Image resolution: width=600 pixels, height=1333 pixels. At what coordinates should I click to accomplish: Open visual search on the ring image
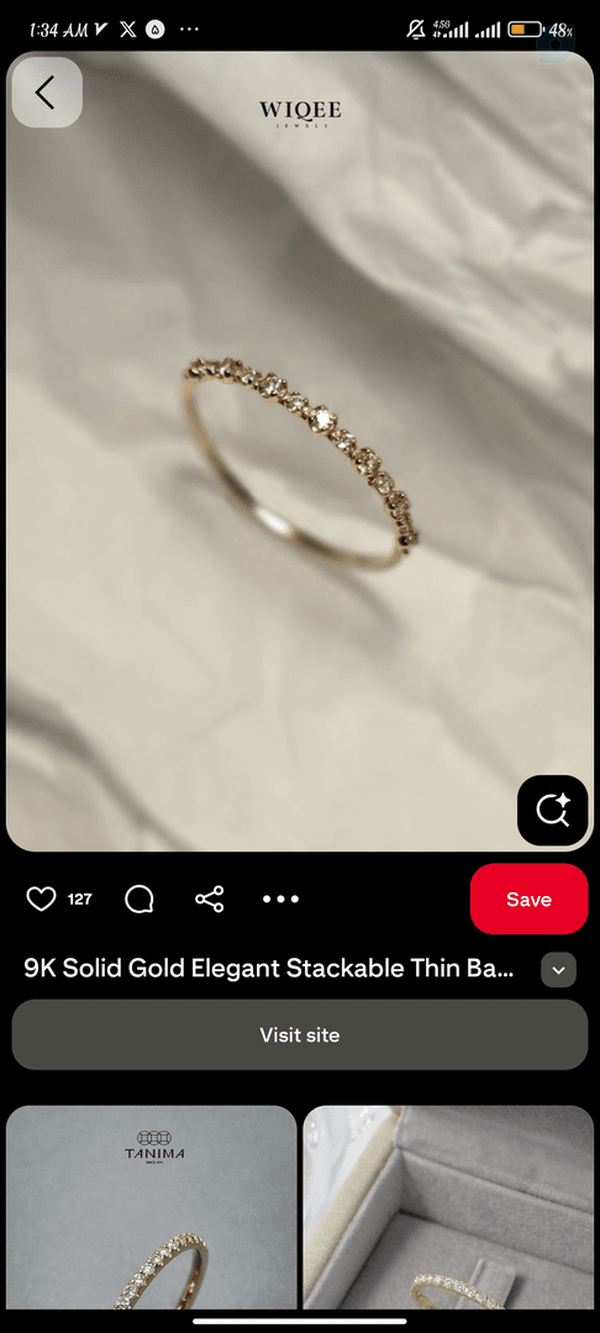(x=552, y=810)
